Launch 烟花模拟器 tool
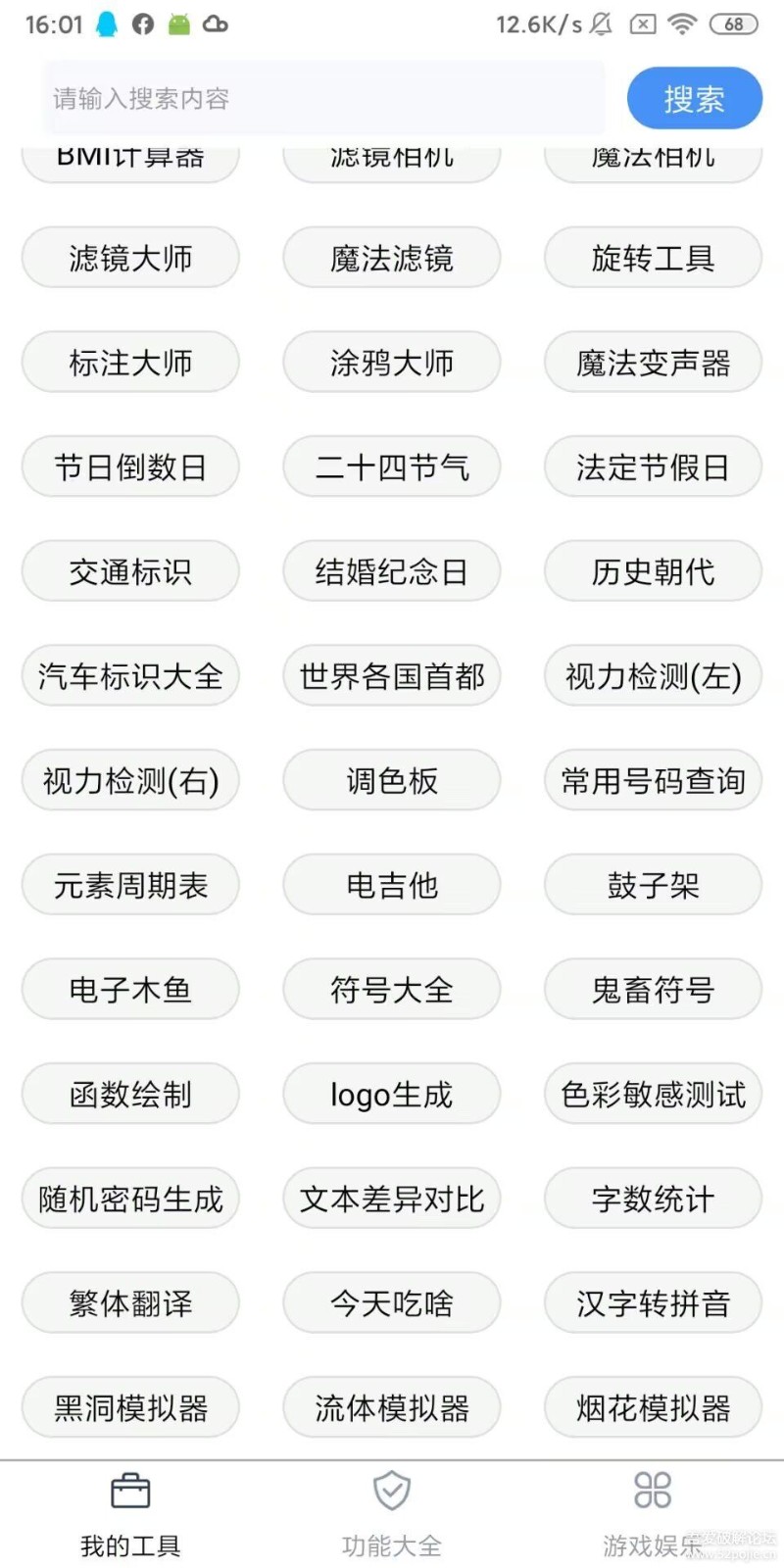This screenshot has width=784, height=1568. 653,1408
